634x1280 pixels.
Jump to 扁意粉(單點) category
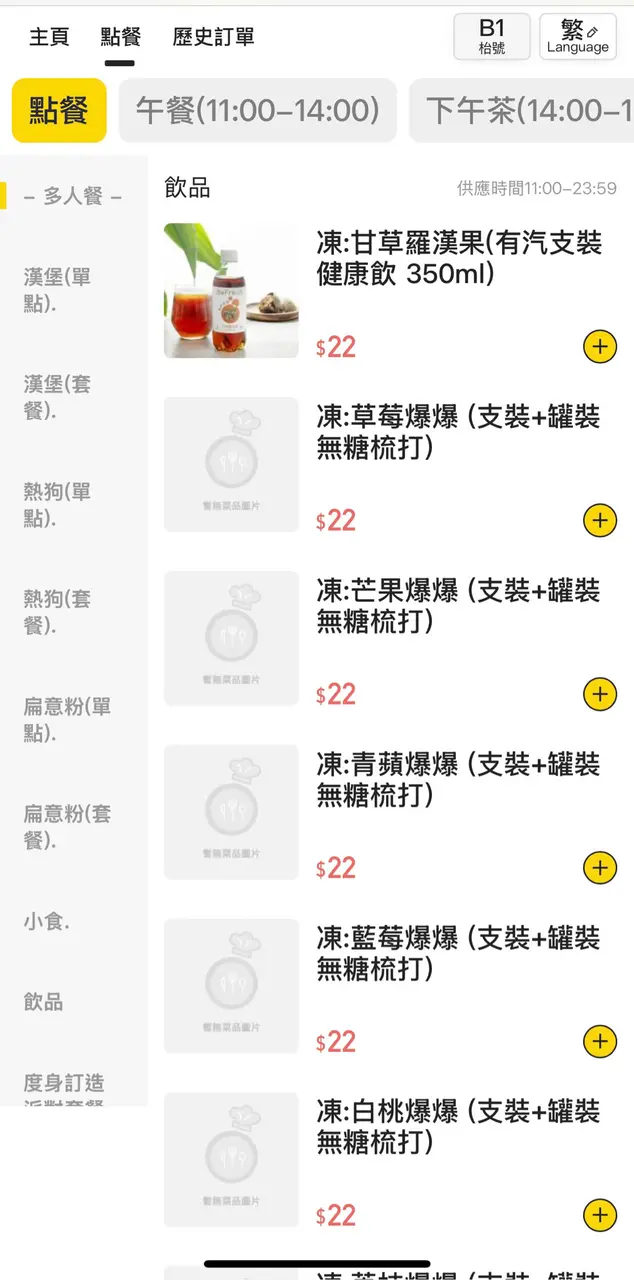(x=67, y=719)
